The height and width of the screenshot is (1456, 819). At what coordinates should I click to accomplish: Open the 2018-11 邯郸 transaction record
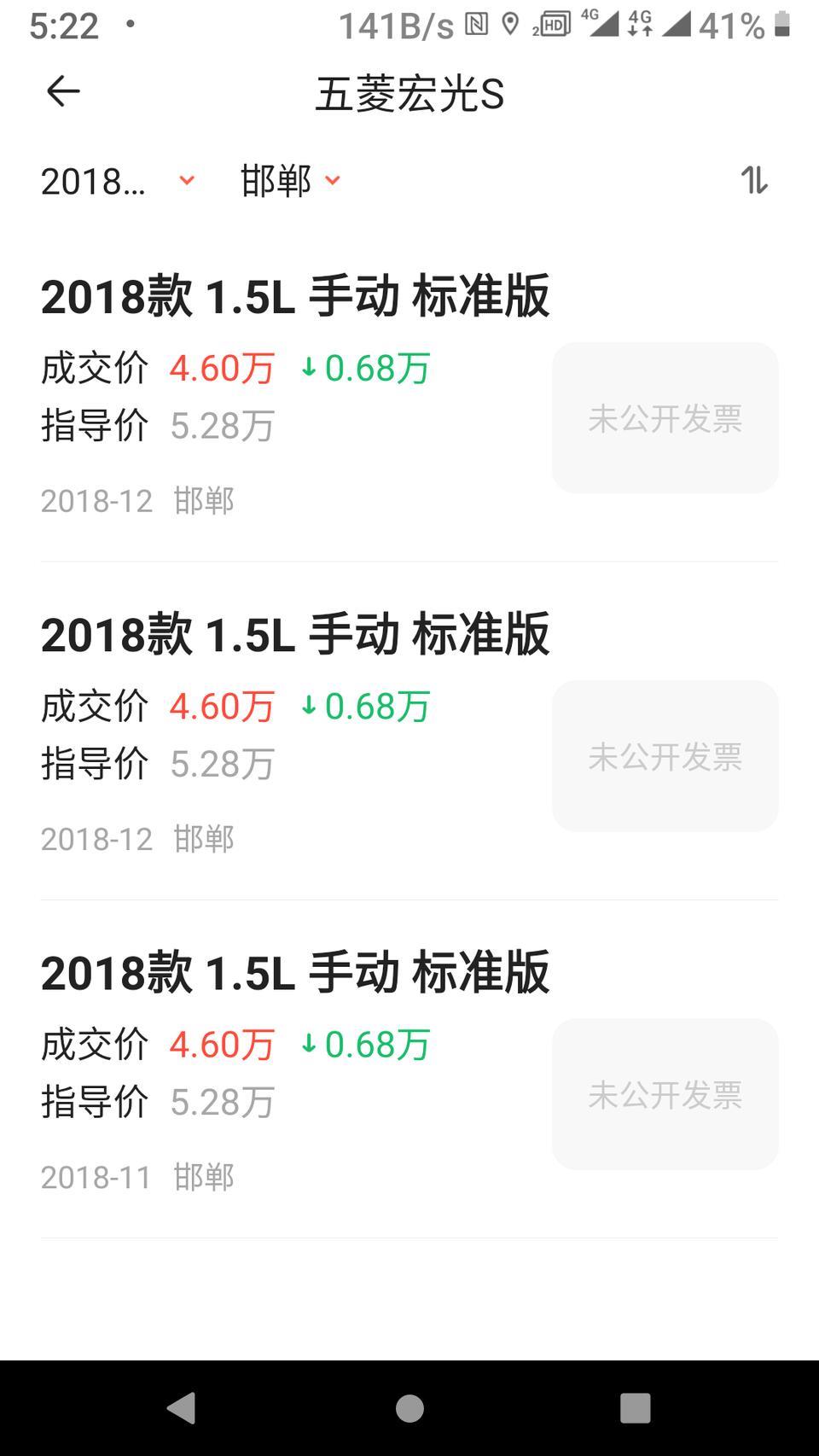pos(409,1069)
